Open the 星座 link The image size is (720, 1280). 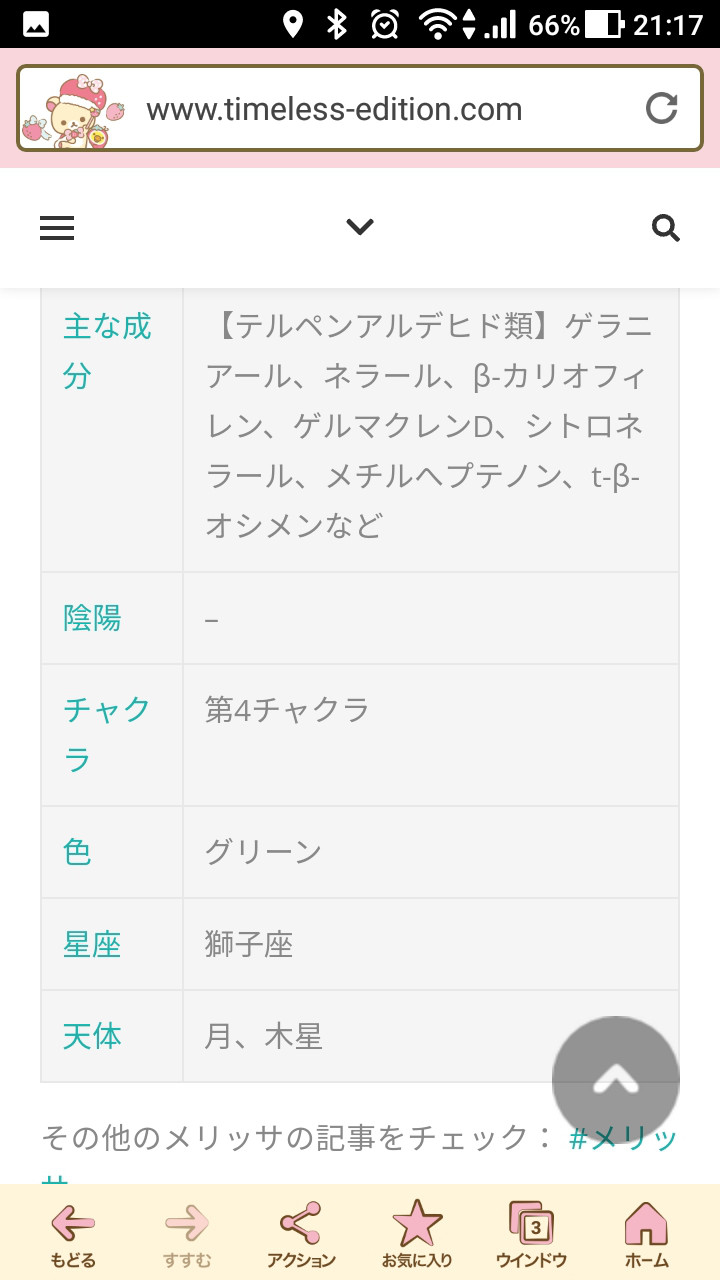92,944
